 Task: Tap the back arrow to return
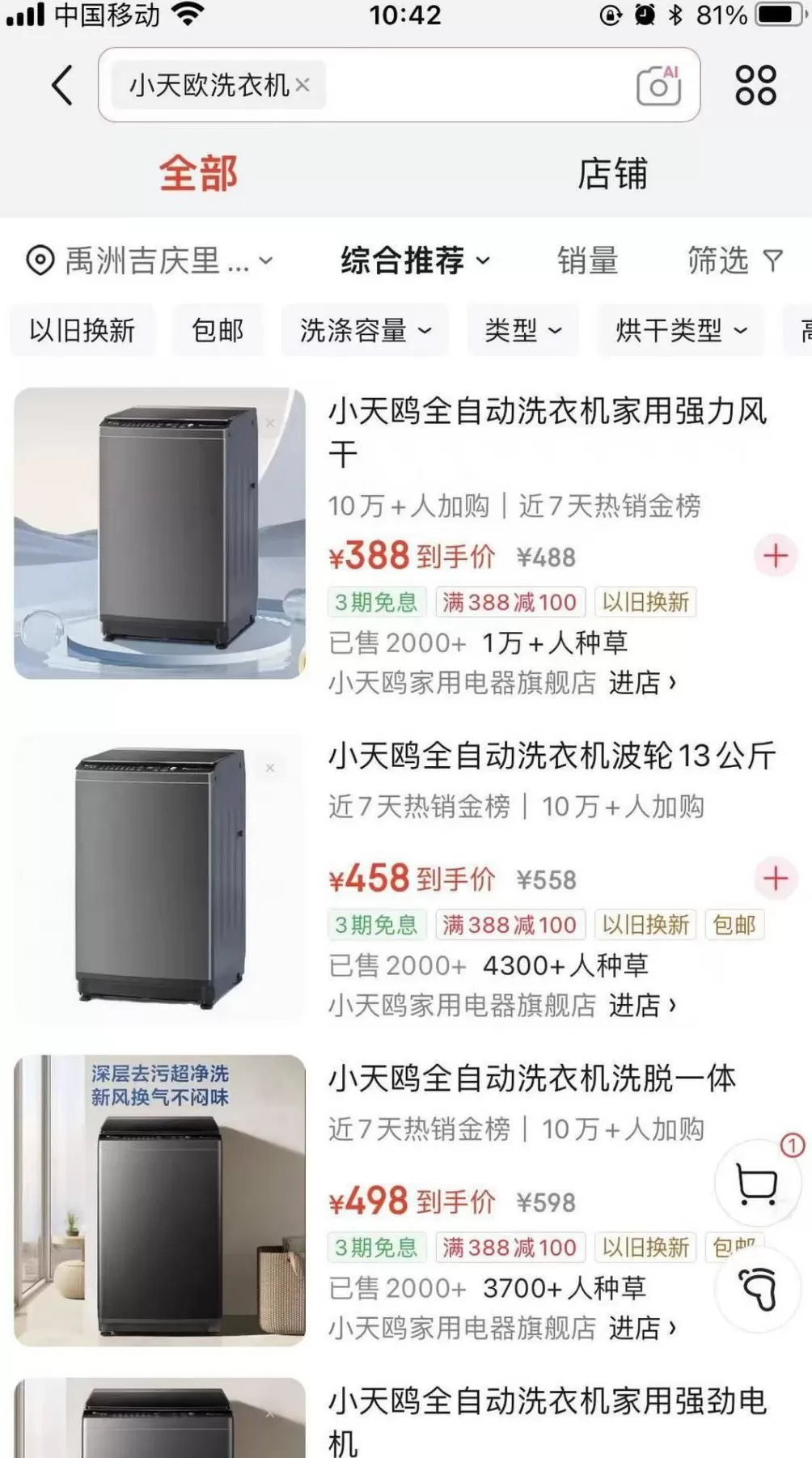63,85
